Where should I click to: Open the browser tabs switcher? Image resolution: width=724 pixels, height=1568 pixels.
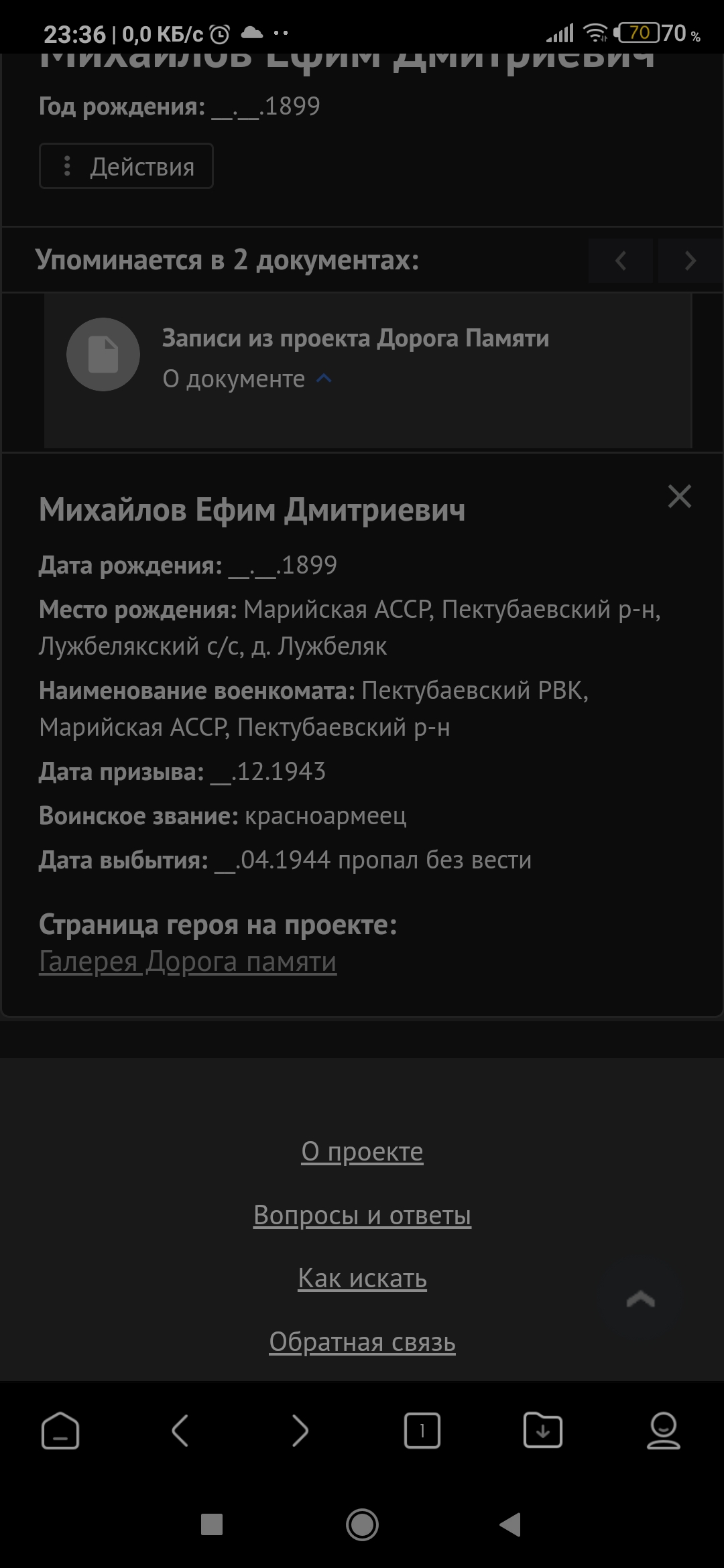click(422, 1431)
